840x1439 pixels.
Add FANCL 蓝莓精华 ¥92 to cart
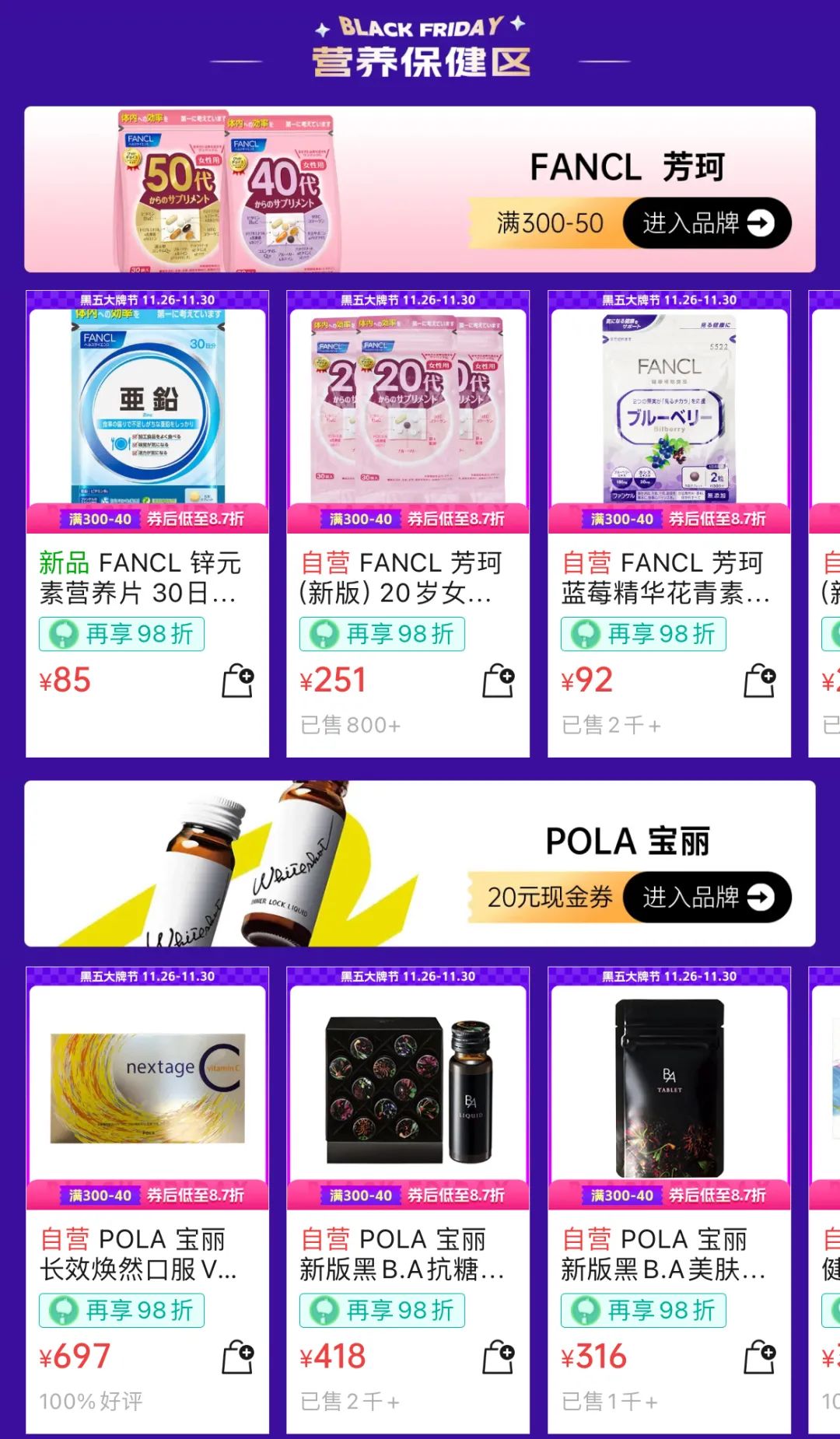pyautogui.click(x=760, y=681)
